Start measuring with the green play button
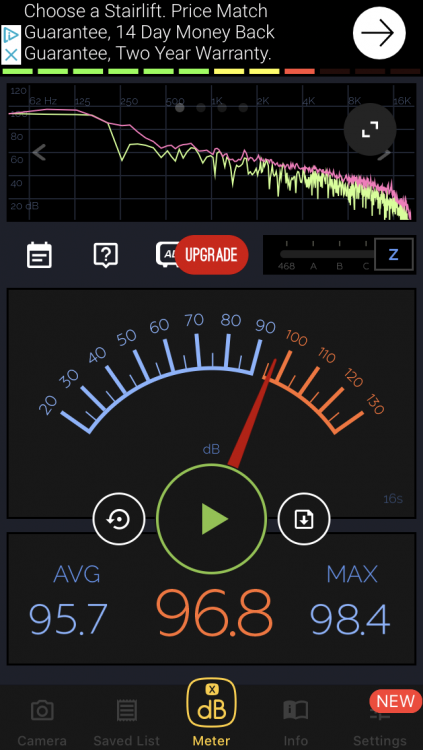Viewport: 423px width, 750px height. tap(211, 519)
